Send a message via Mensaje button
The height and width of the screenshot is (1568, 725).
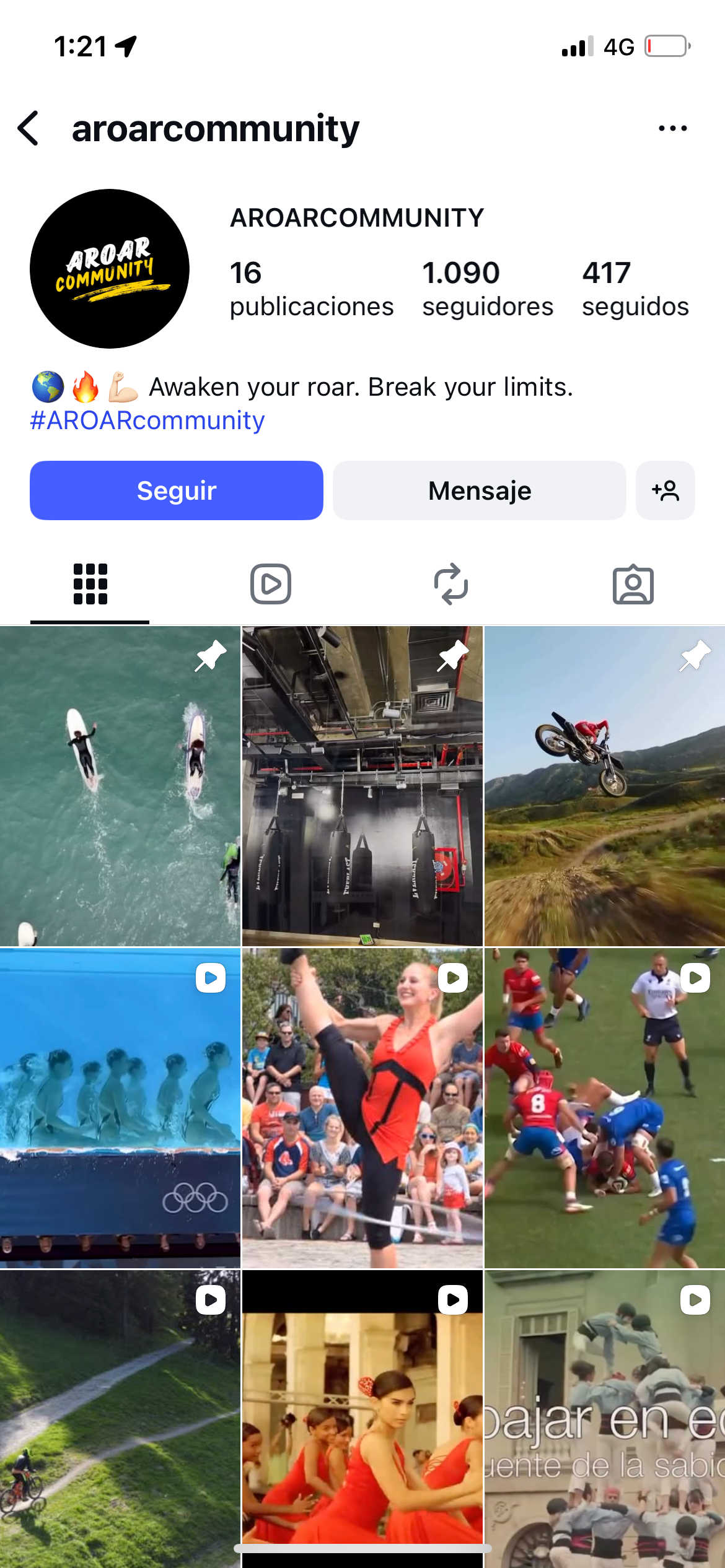pos(479,490)
